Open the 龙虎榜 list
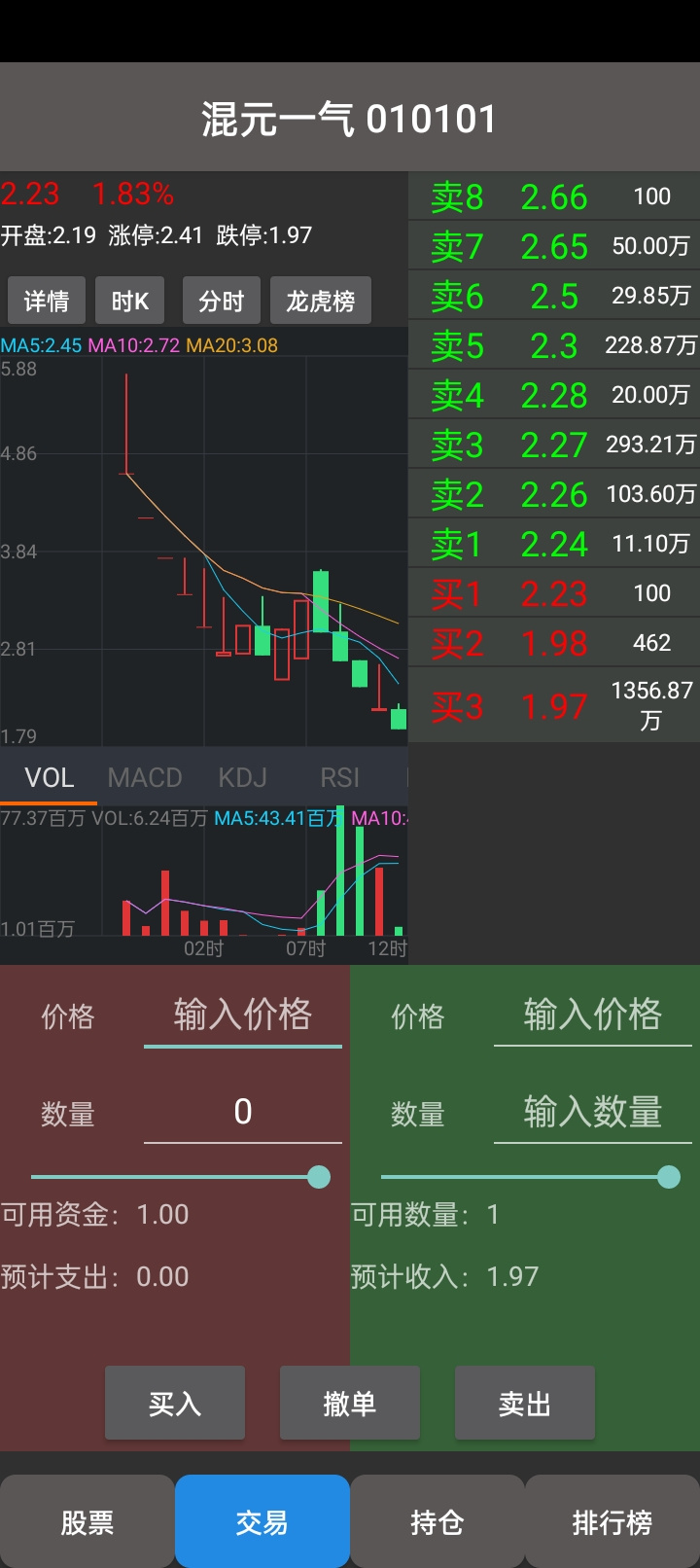This screenshot has height=1568, width=700. (x=320, y=301)
